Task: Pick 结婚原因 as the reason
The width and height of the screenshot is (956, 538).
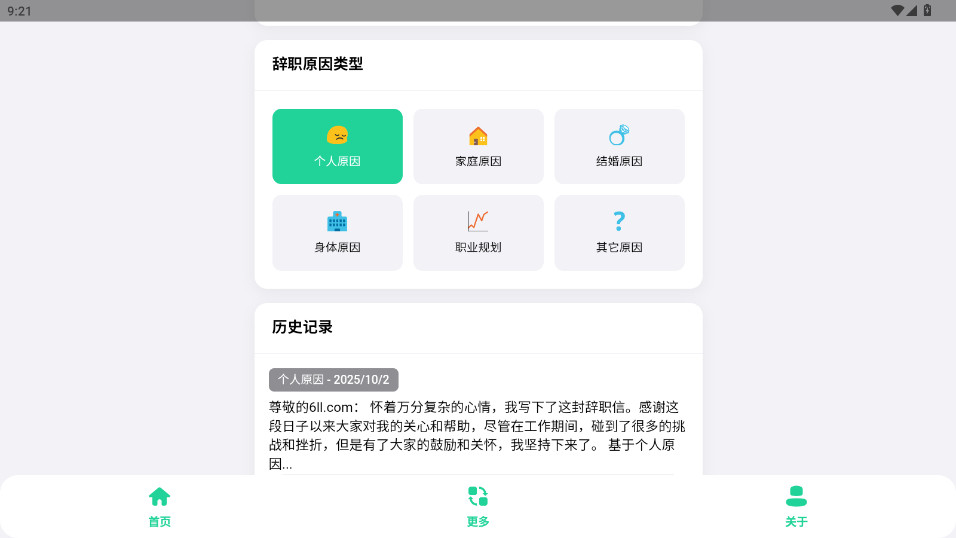Action: point(619,146)
